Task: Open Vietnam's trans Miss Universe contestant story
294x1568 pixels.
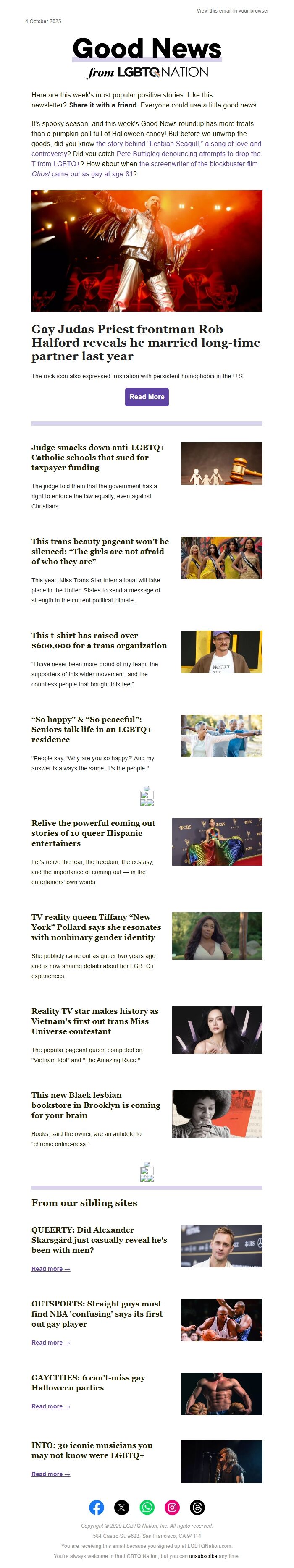Action: 94,1021
